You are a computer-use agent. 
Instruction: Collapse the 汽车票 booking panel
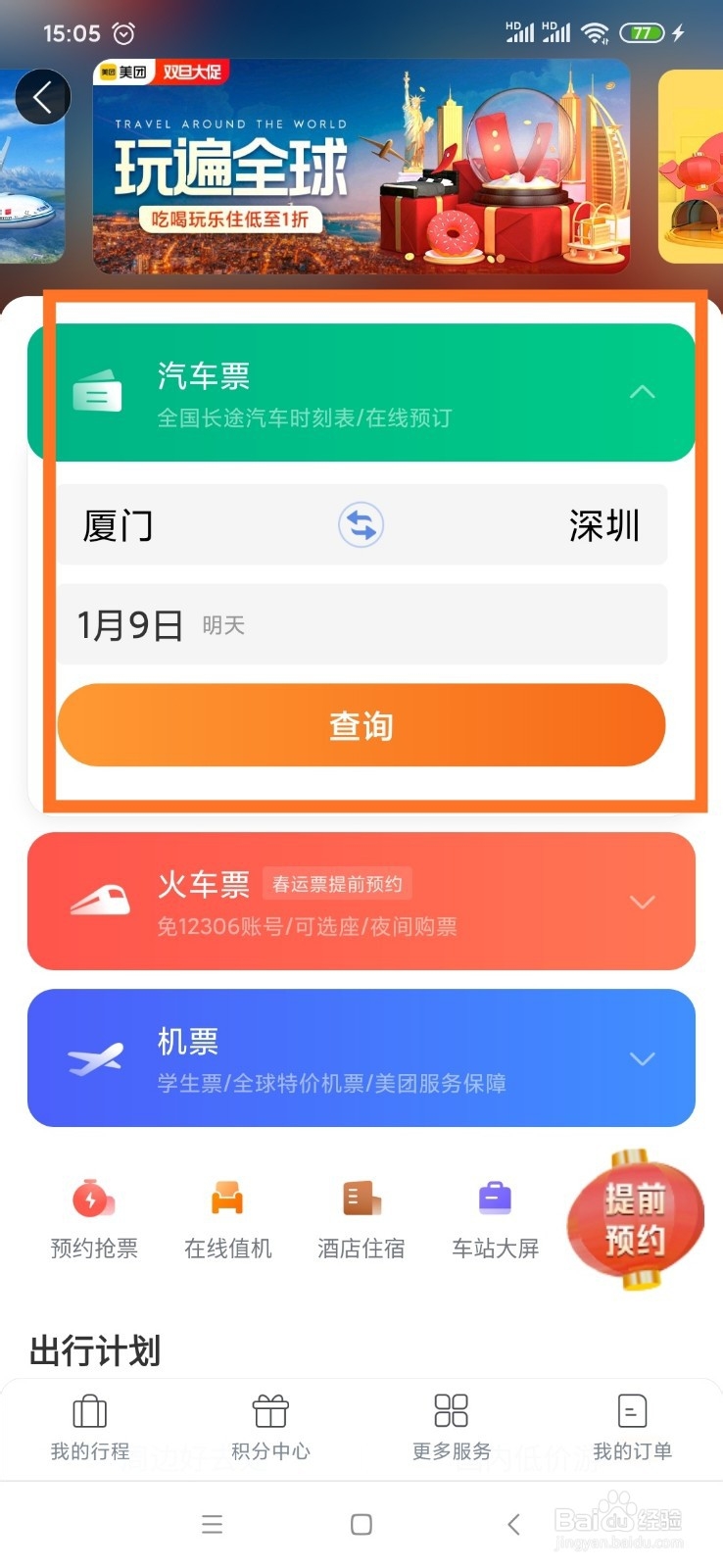(x=644, y=391)
